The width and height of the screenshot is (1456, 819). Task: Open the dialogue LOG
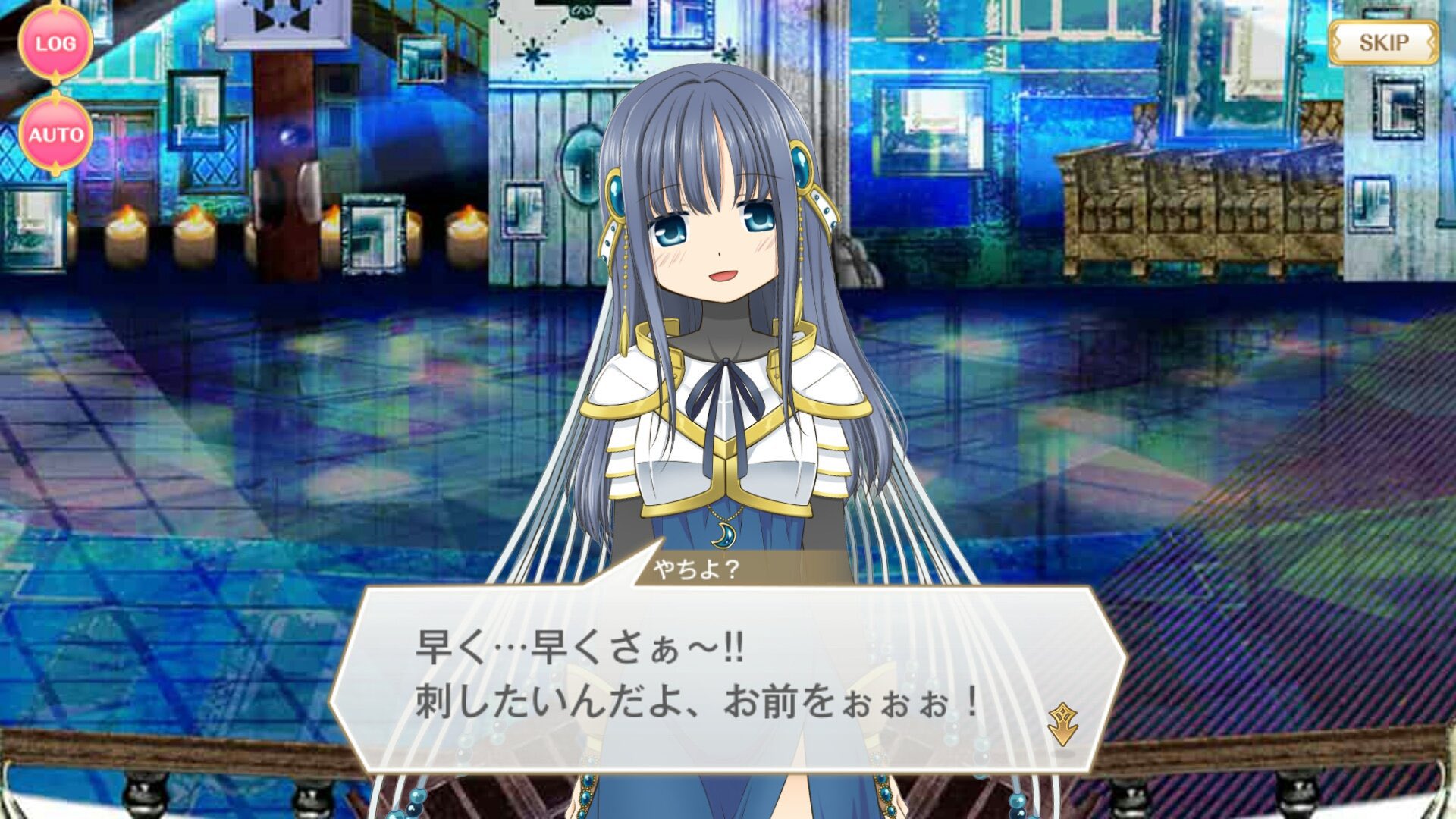click(55, 43)
